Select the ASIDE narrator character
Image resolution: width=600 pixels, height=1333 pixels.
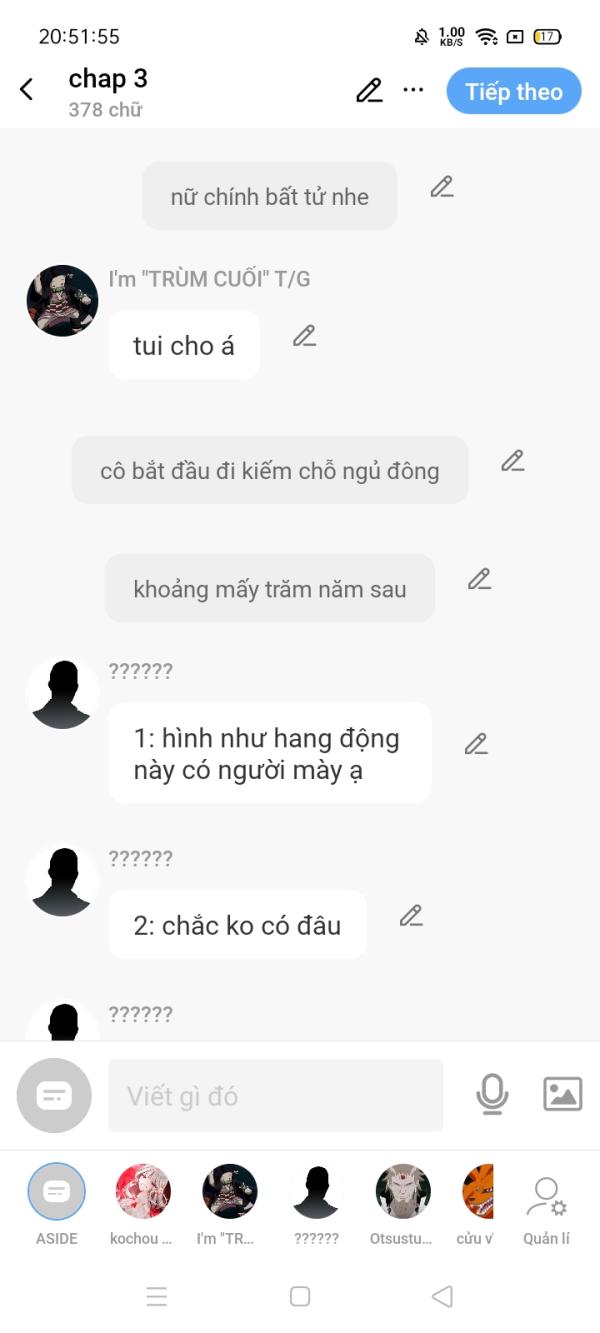[57, 1192]
